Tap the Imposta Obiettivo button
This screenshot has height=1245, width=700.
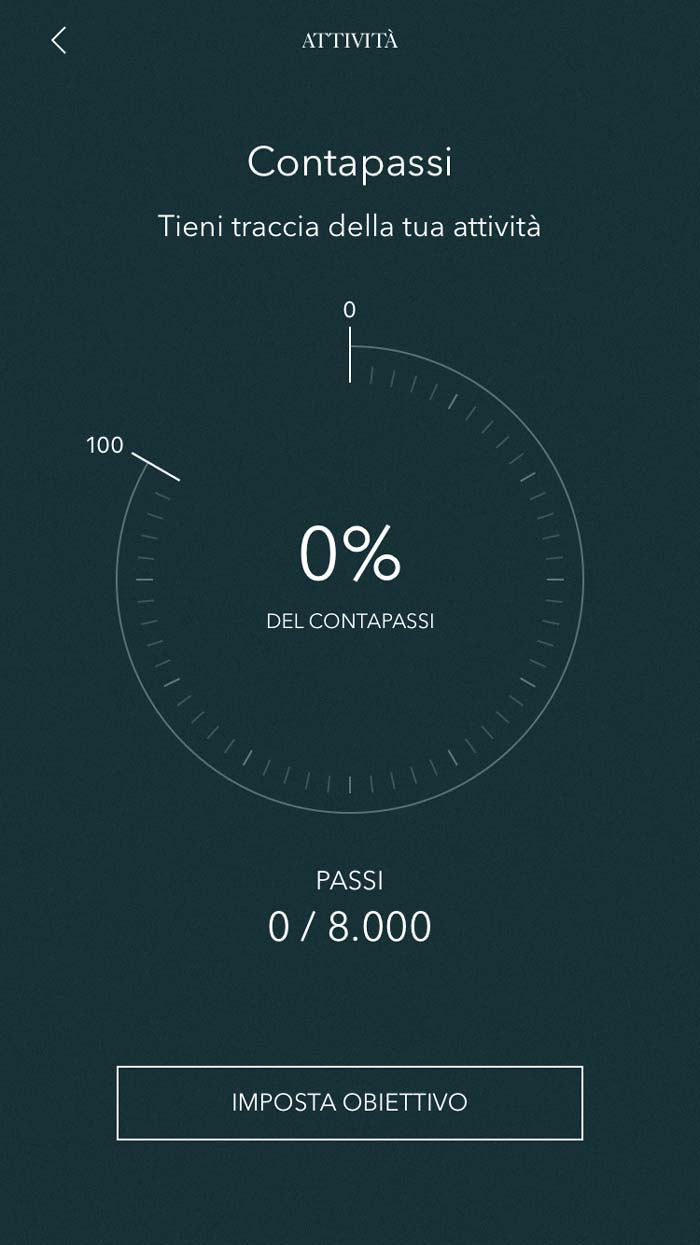coord(349,1103)
